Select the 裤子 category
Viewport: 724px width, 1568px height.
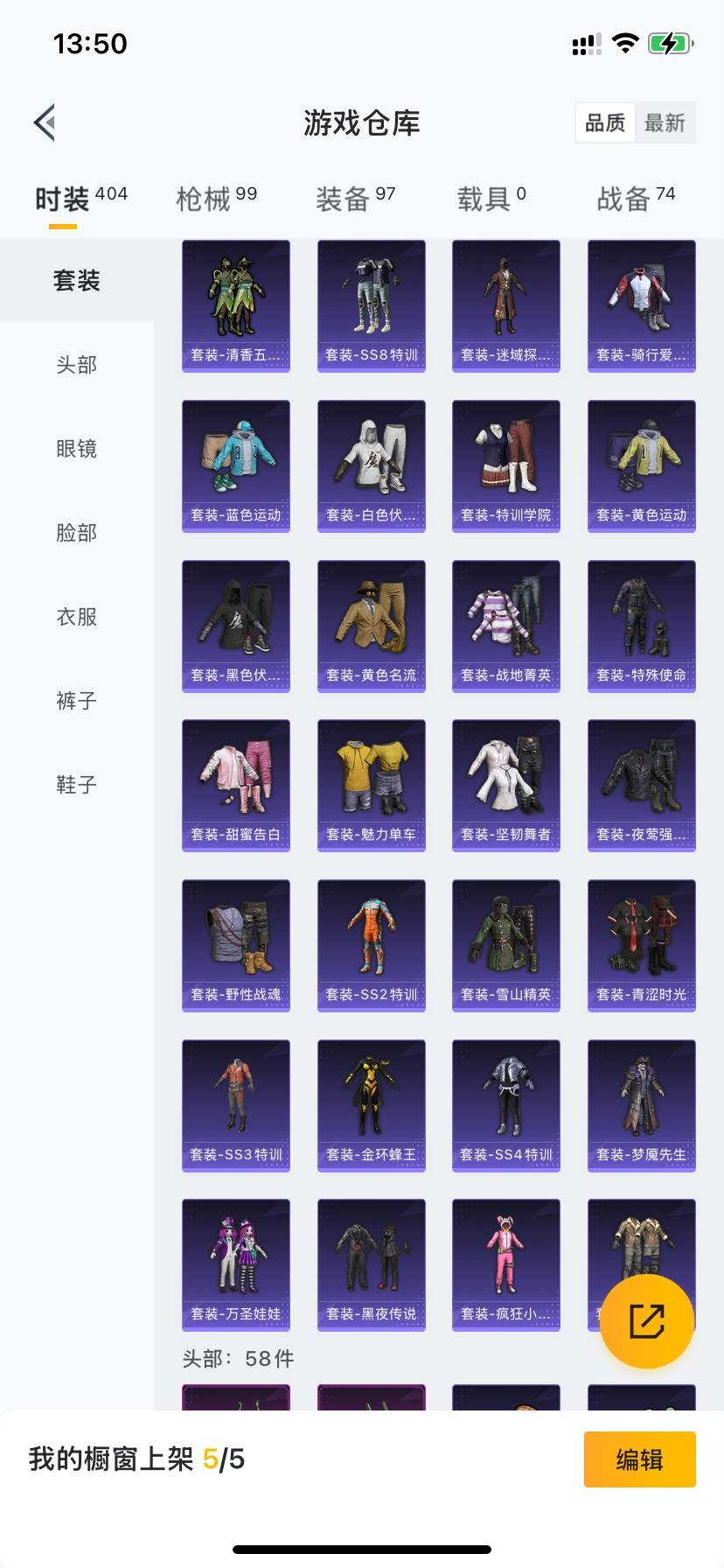(x=77, y=700)
